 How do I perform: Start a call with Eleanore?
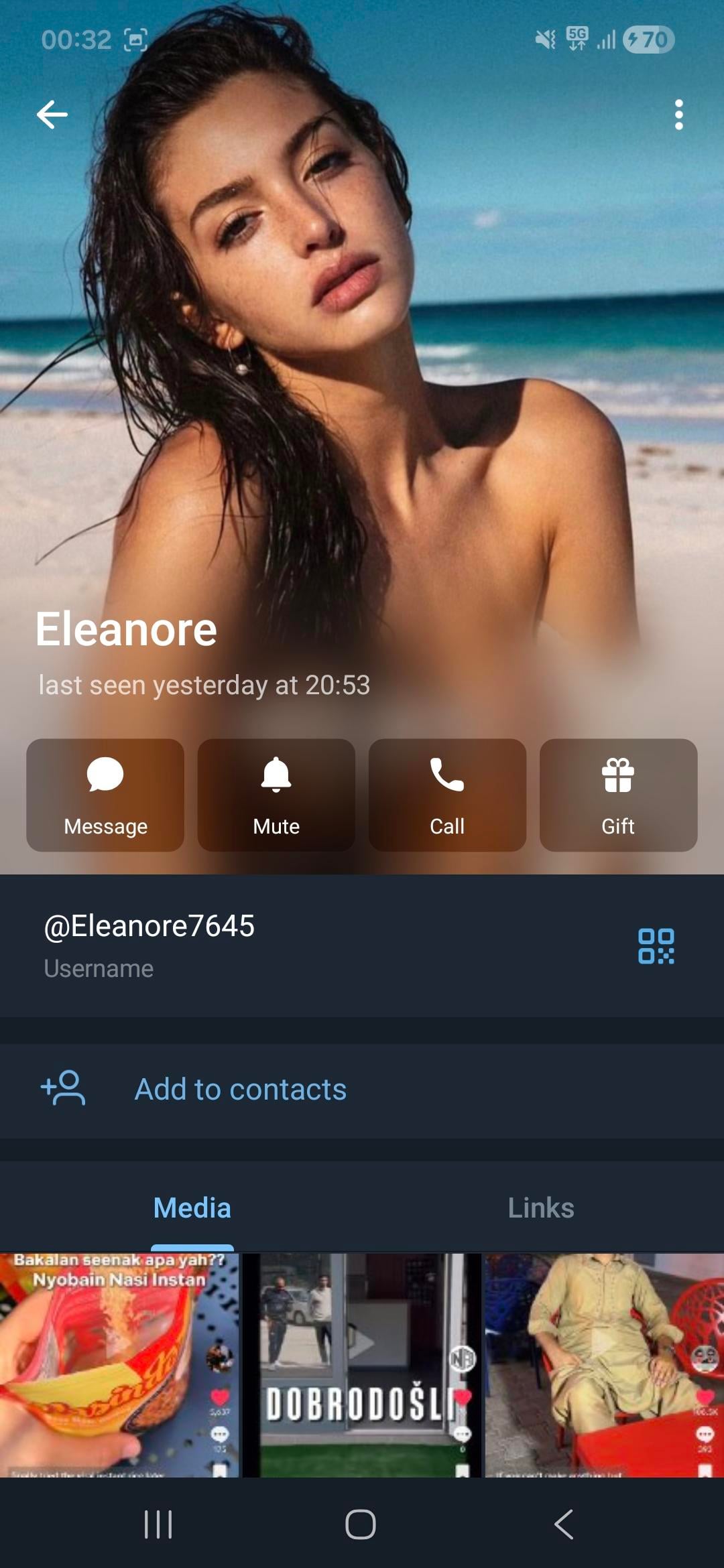click(447, 795)
